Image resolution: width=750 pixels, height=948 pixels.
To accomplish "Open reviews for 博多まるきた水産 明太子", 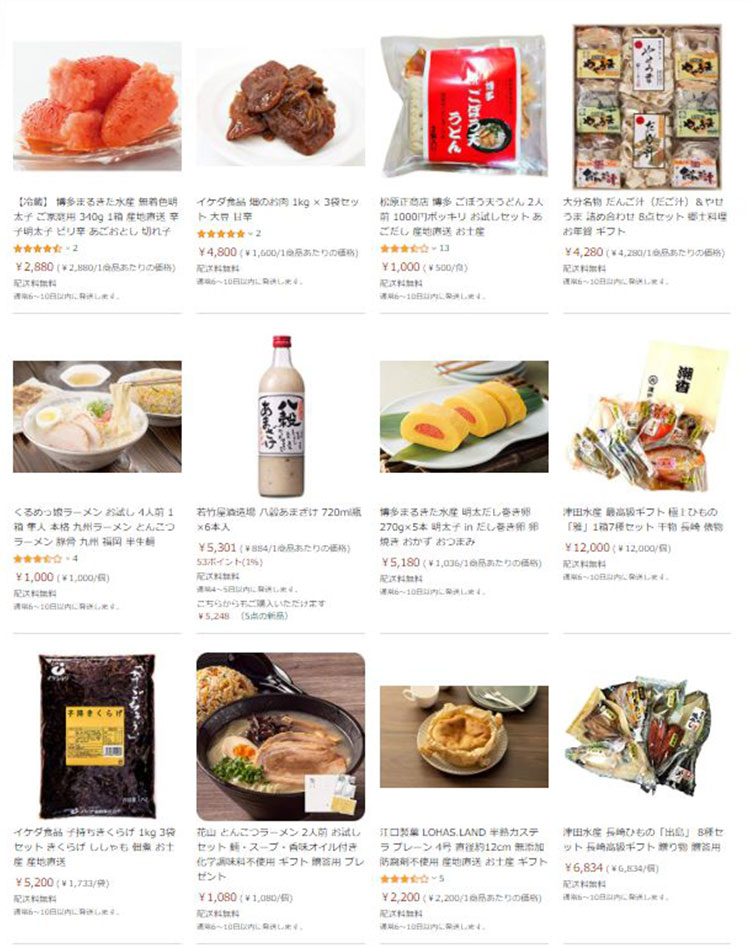I will pos(39,248).
